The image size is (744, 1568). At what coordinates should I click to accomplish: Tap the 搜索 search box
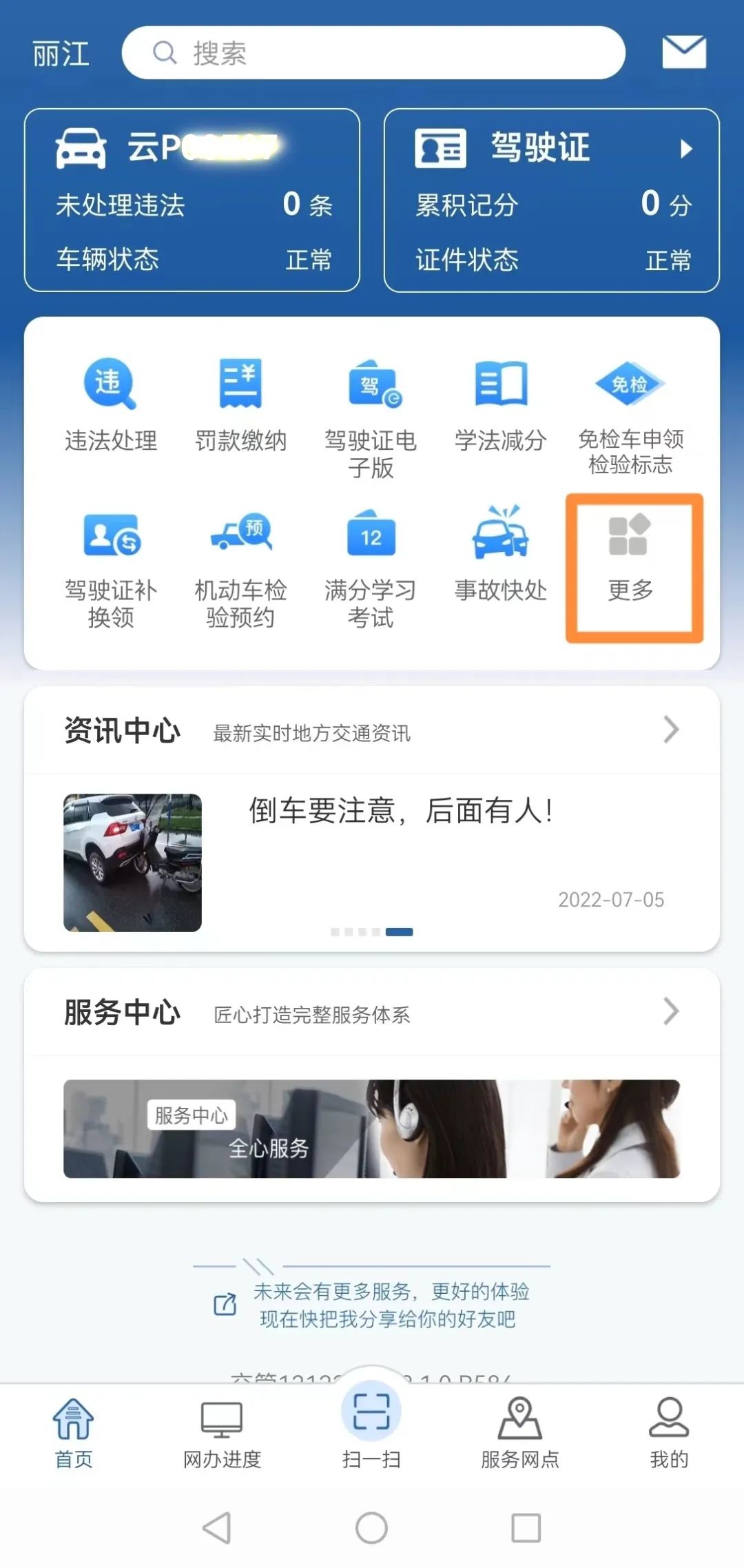click(x=373, y=53)
